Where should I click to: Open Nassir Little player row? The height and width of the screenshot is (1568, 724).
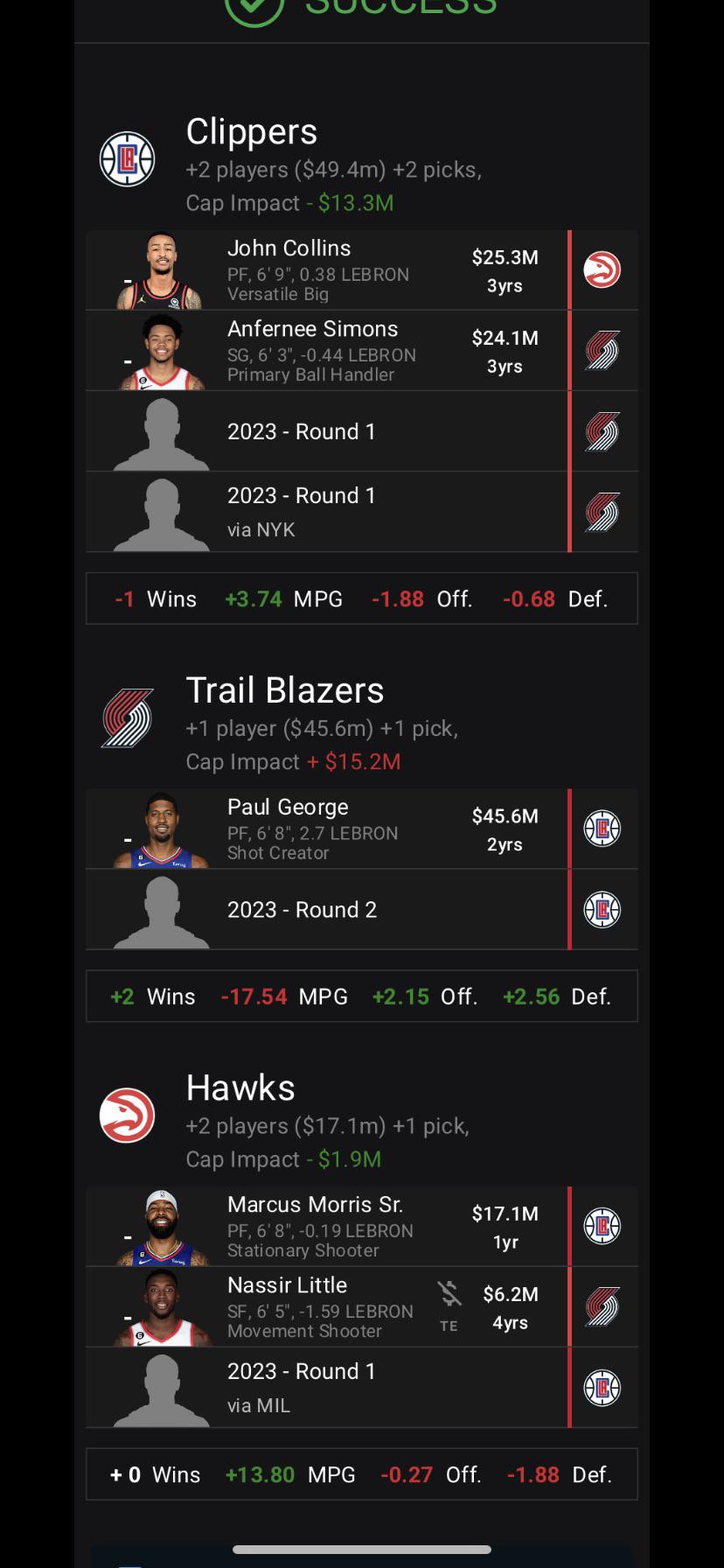point(332,1307)
